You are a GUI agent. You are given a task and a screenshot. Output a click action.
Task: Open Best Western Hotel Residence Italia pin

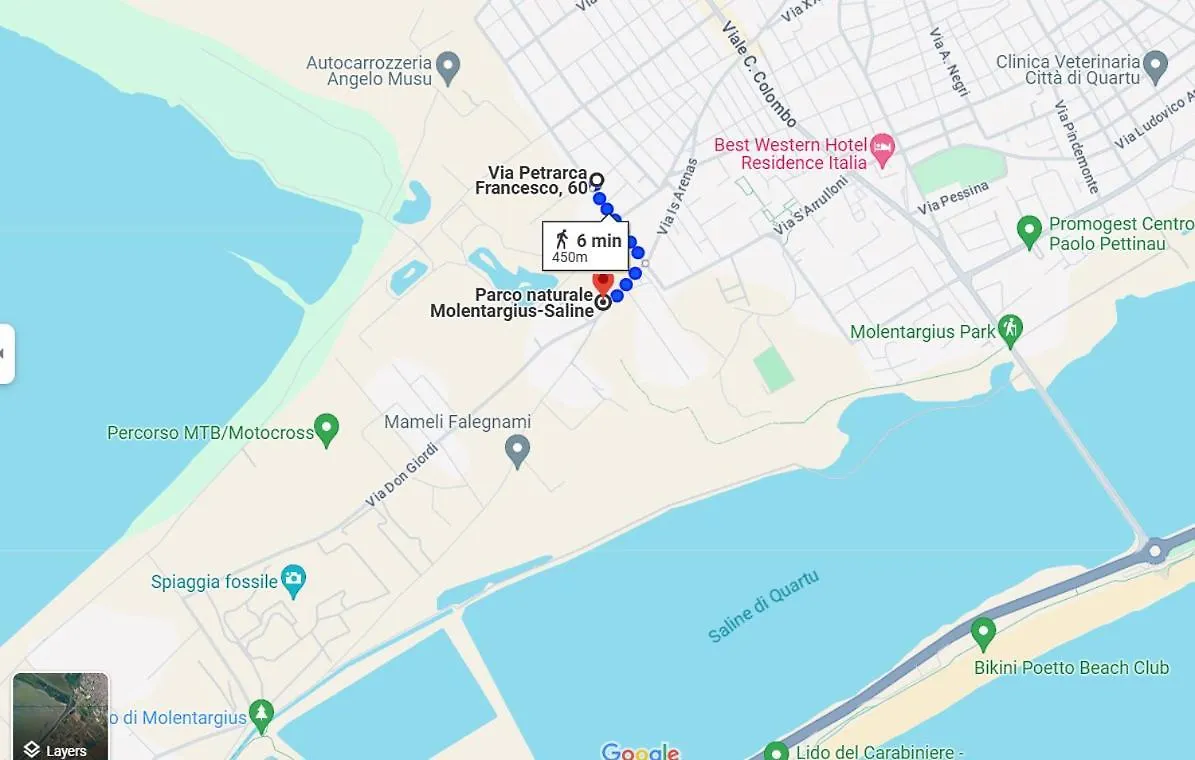click(882, 151)
